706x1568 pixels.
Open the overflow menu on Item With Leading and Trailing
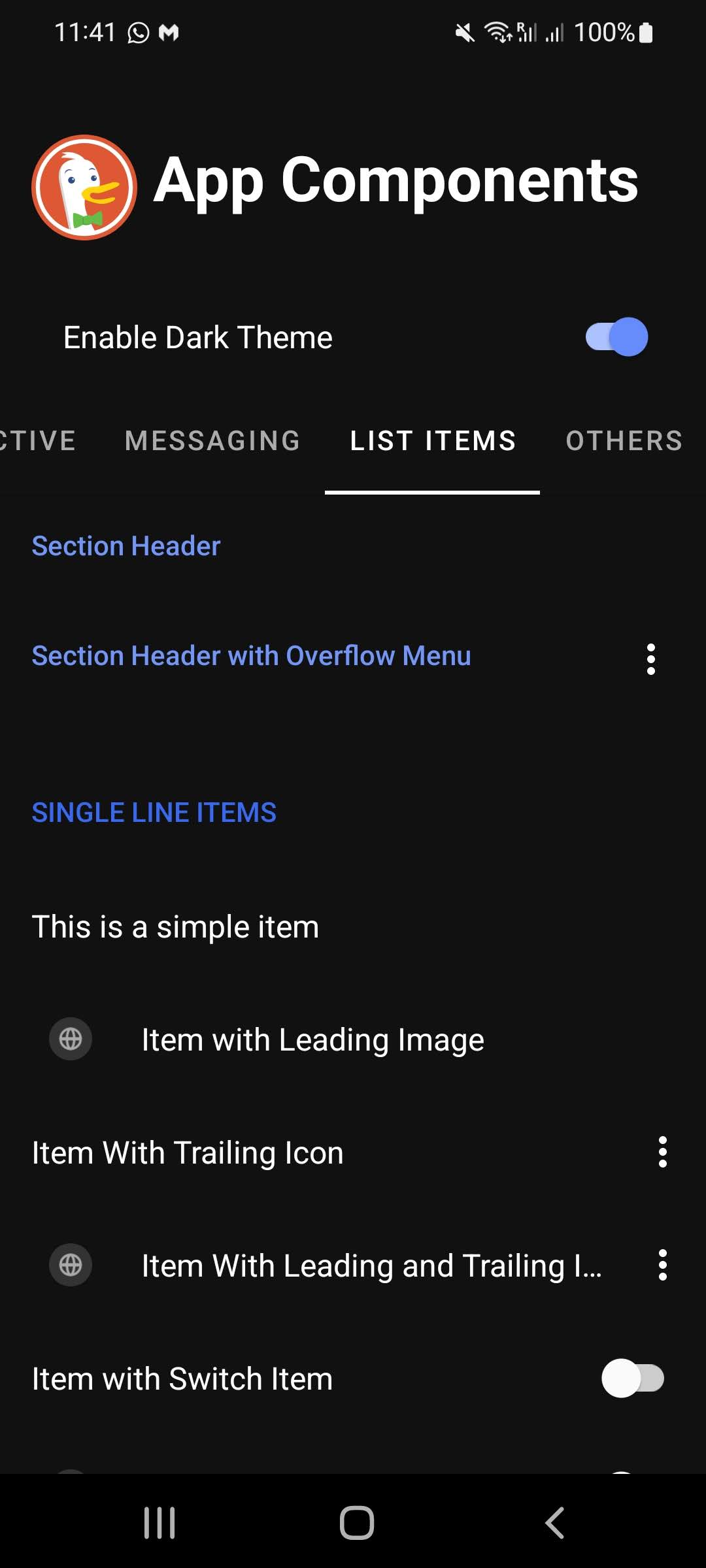click(662, 1266)
